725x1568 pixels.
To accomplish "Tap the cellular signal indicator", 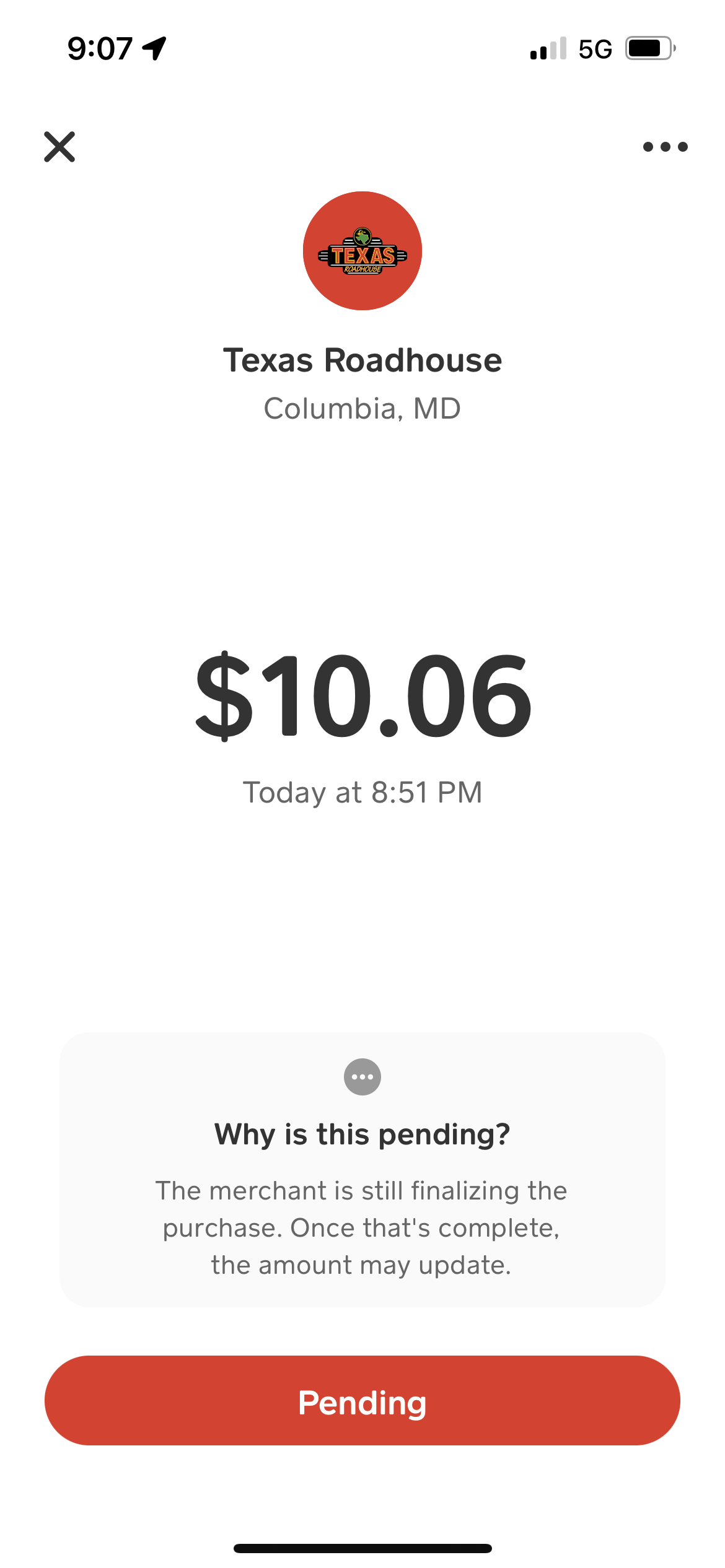I will (x=548, y=48).
